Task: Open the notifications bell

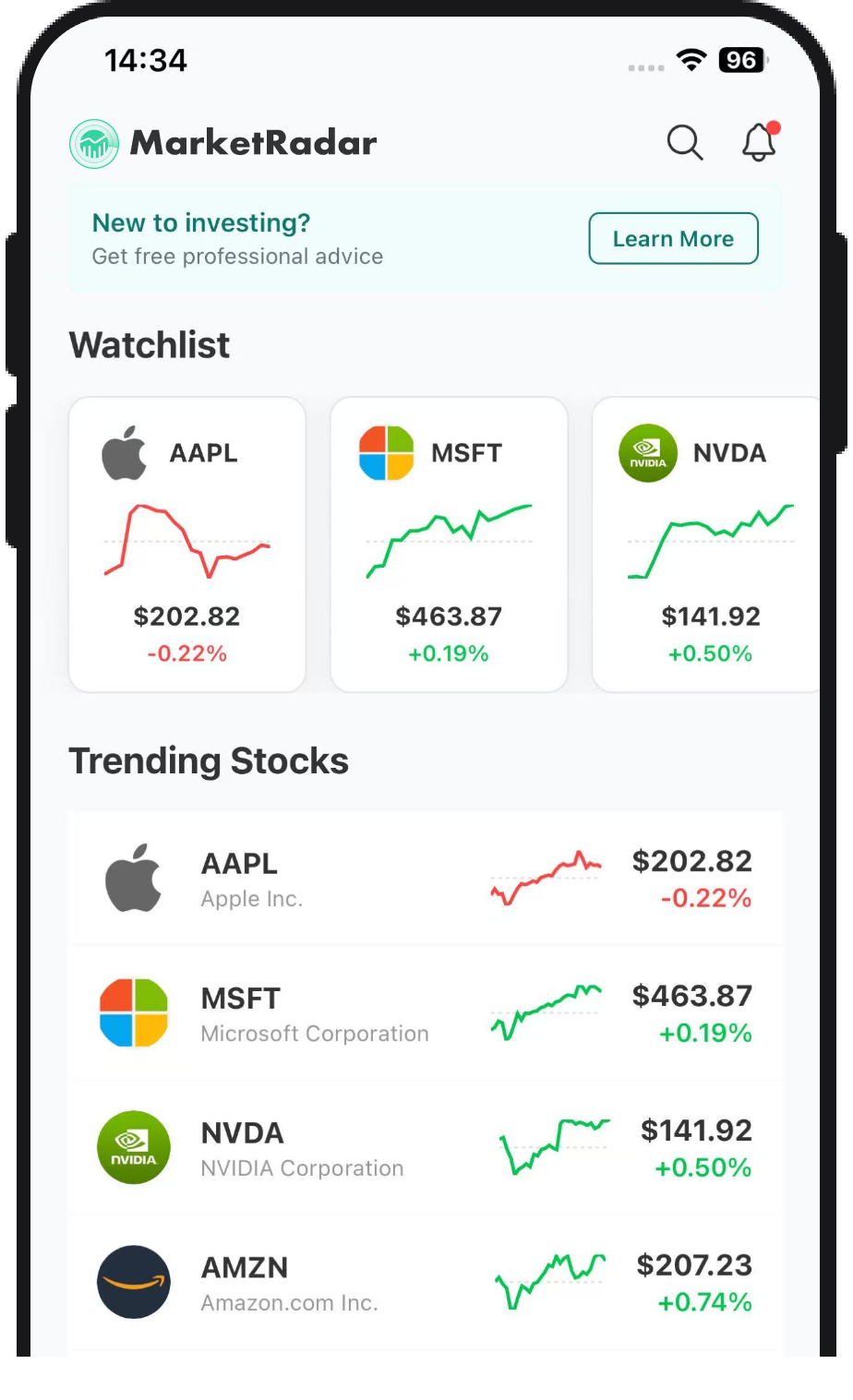Action: coord(759,143)
